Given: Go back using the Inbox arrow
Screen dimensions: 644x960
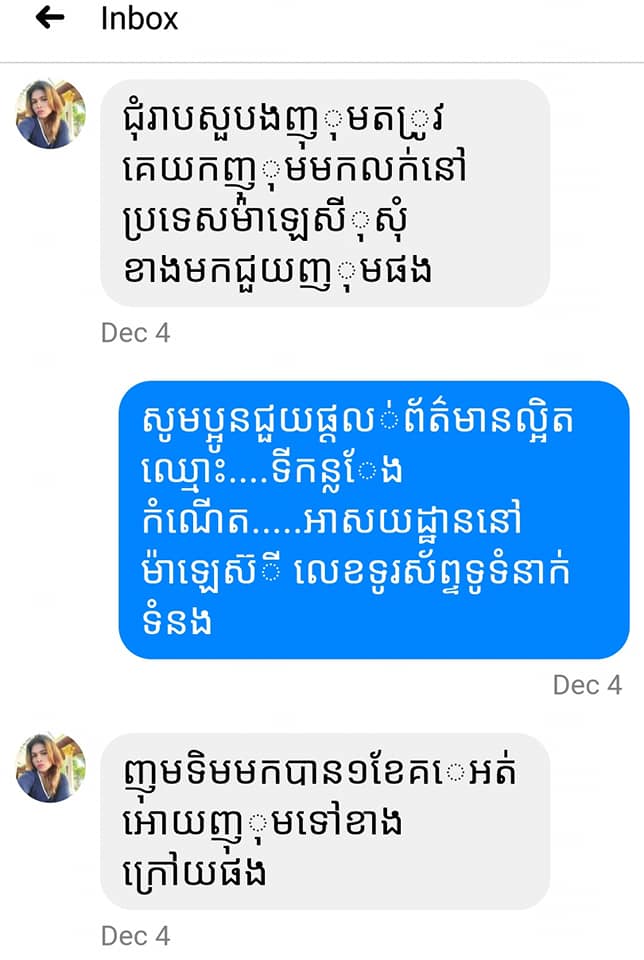Looking at the screenshot, I should 50,18.
